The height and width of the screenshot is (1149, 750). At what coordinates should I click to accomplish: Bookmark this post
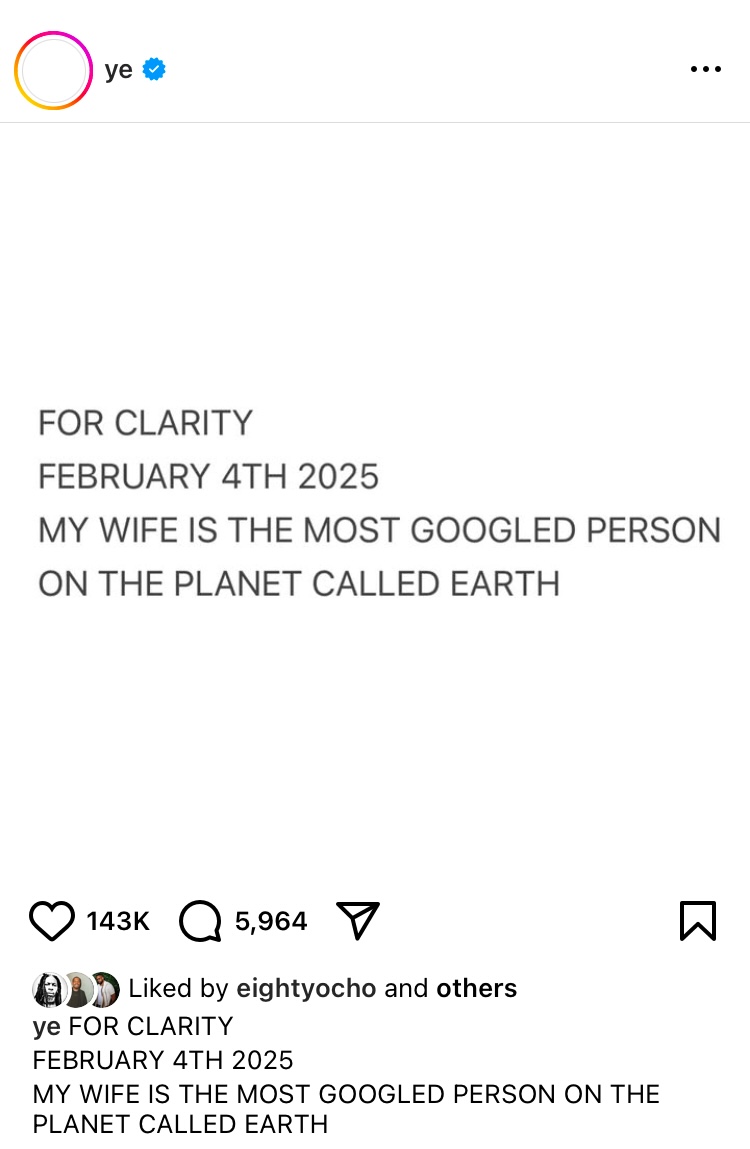point(697,921)
